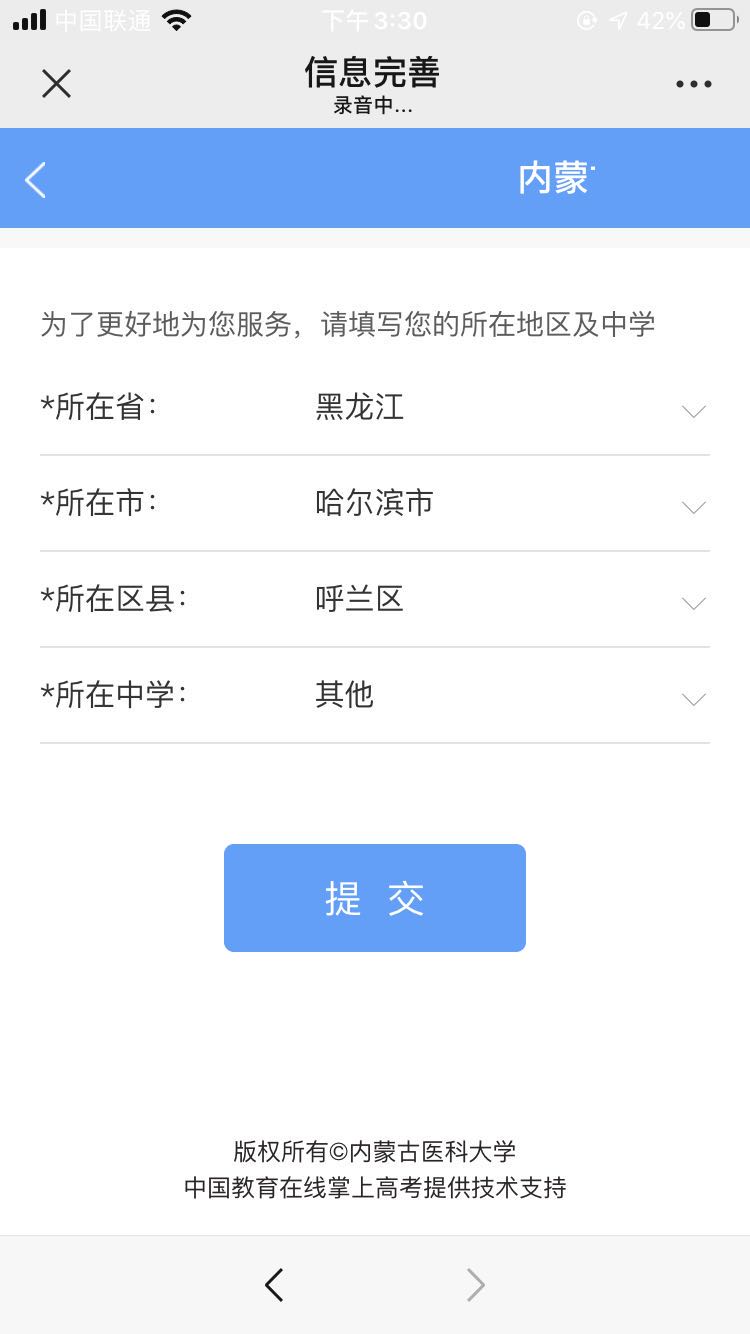Open the three-dot more options menu
This screenshot has width=750, height=1334.
click(693, 84)
